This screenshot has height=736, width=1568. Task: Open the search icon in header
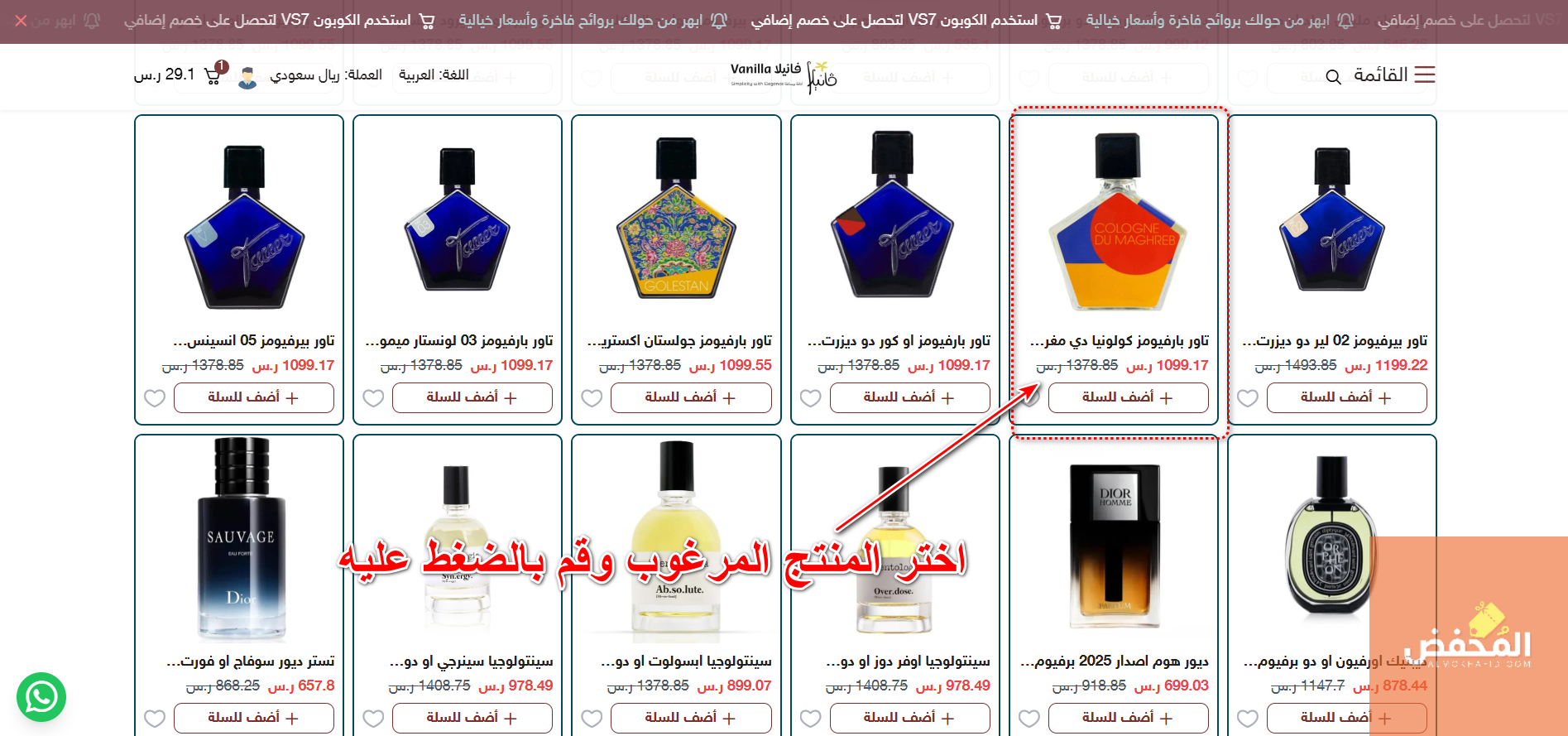click(x=1333, y=77)
